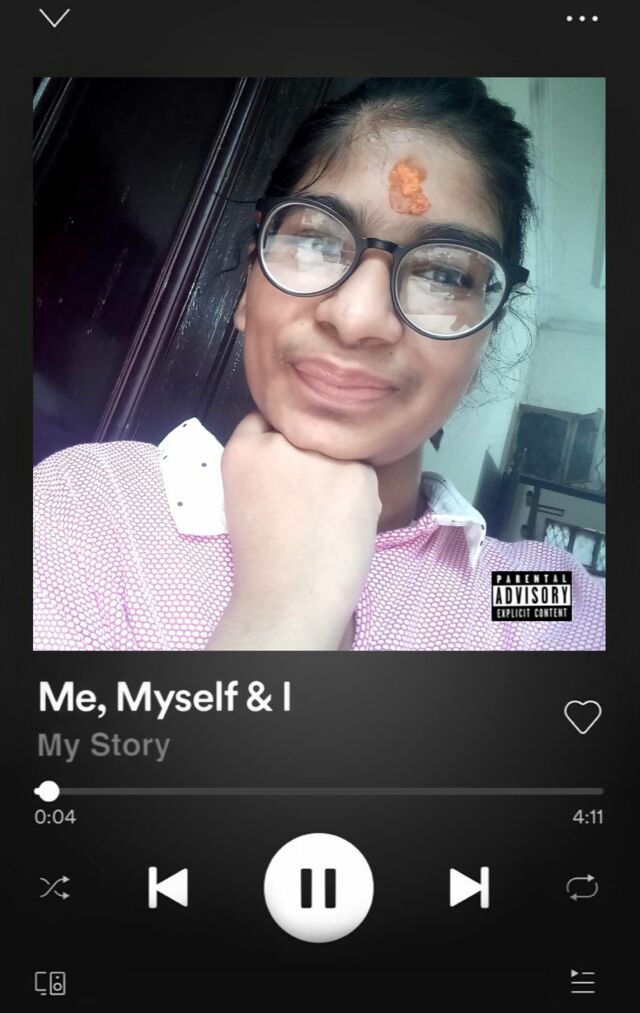Go back to the previous track
This screenshot has width=640, height=1013.
168,887
